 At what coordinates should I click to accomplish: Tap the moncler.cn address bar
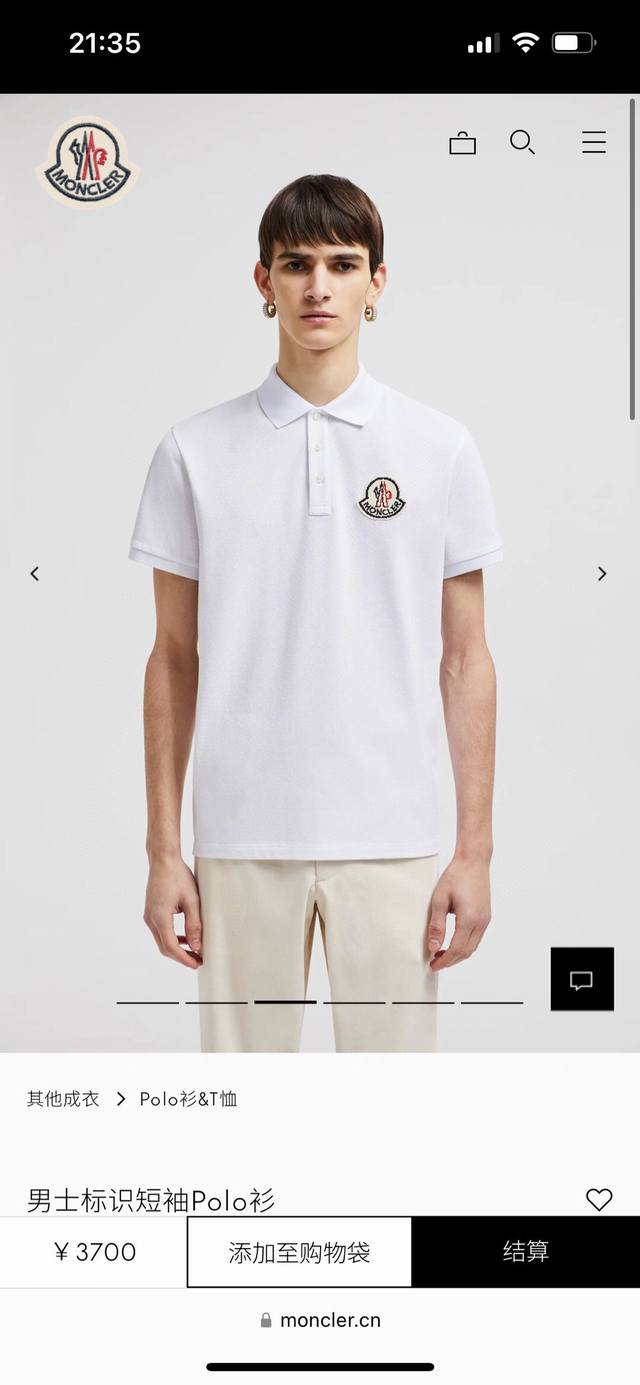pyautogui.click(x=320, y=1320)
